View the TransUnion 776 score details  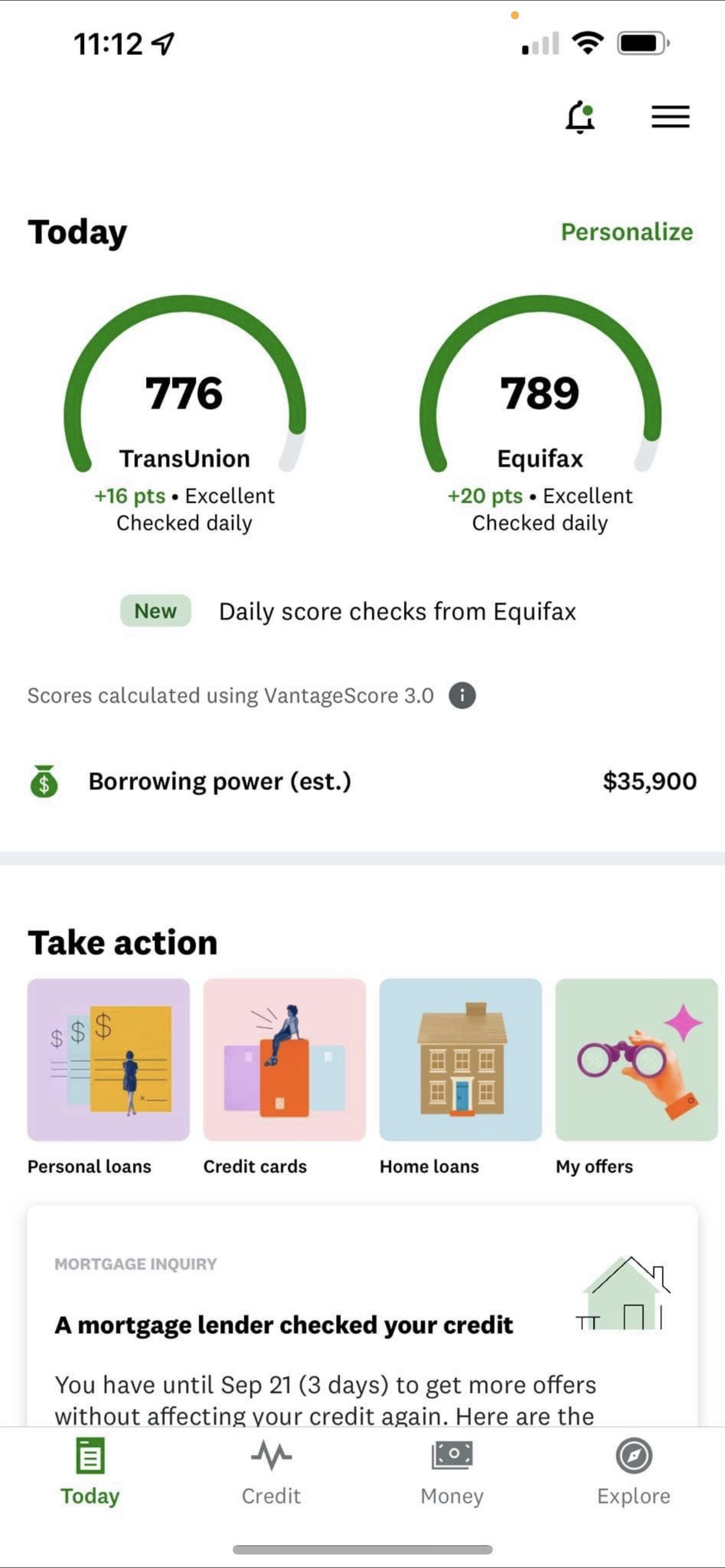coord(185,414)
